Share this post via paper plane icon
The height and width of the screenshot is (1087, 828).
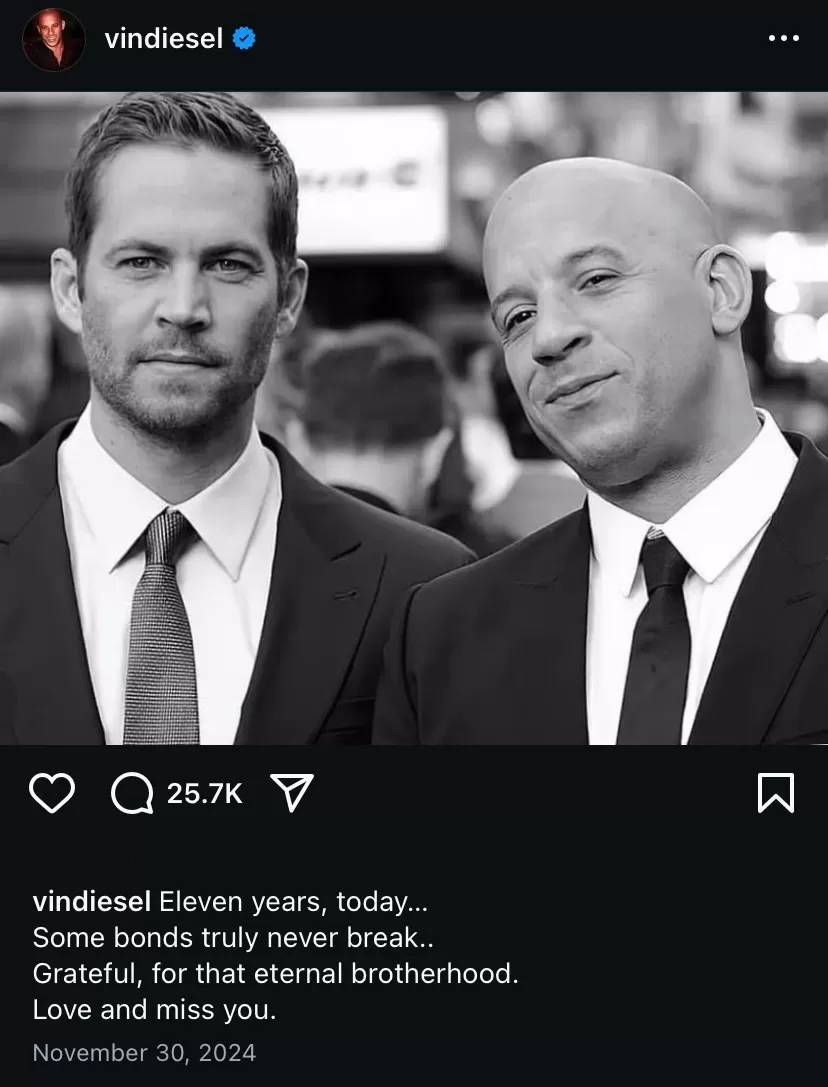click(292, 794)
